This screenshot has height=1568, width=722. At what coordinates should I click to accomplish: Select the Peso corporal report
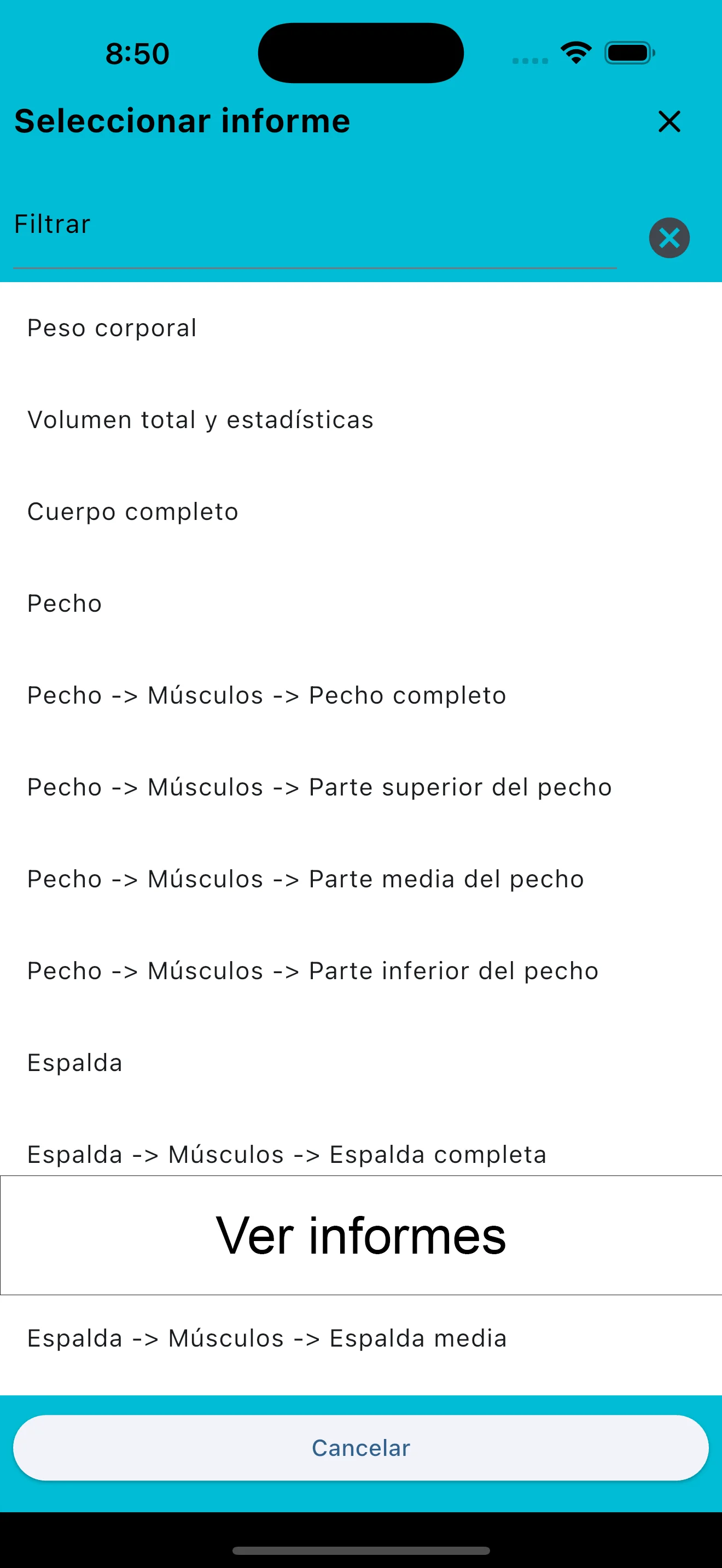click(x=112, y=327)
